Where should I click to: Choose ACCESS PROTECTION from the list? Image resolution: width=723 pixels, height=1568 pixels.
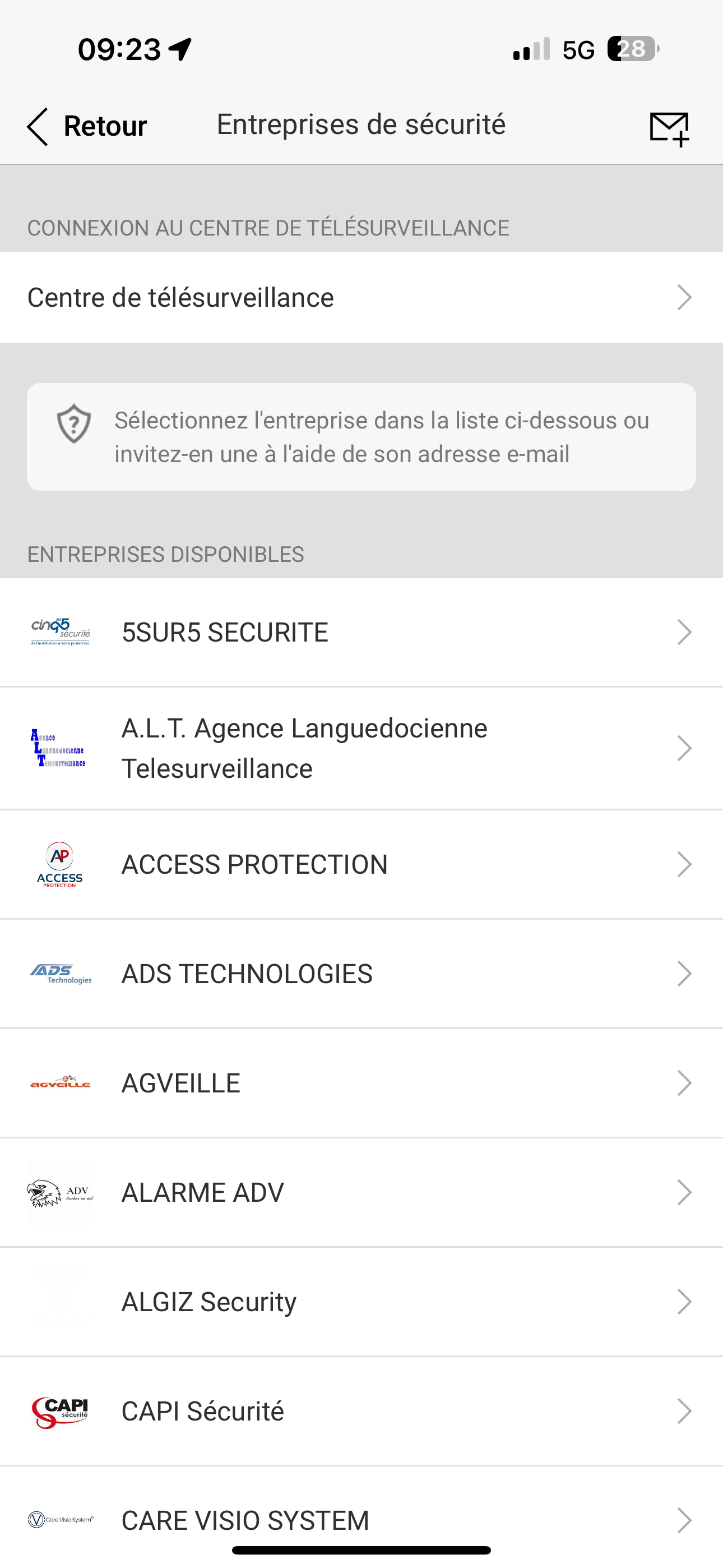pyautogui.click(x=361, y=865)
